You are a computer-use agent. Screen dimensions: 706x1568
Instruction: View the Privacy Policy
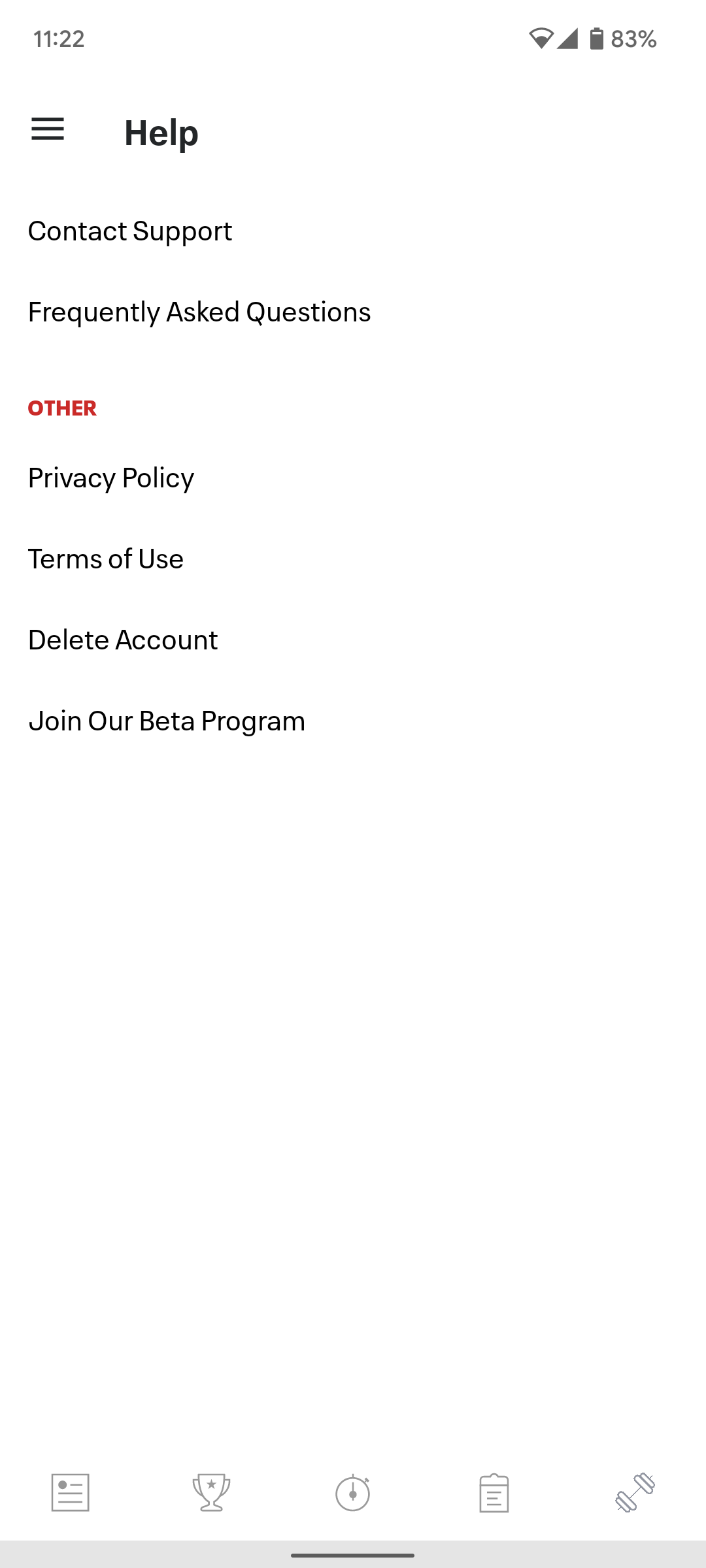click(x=353, y=478)
